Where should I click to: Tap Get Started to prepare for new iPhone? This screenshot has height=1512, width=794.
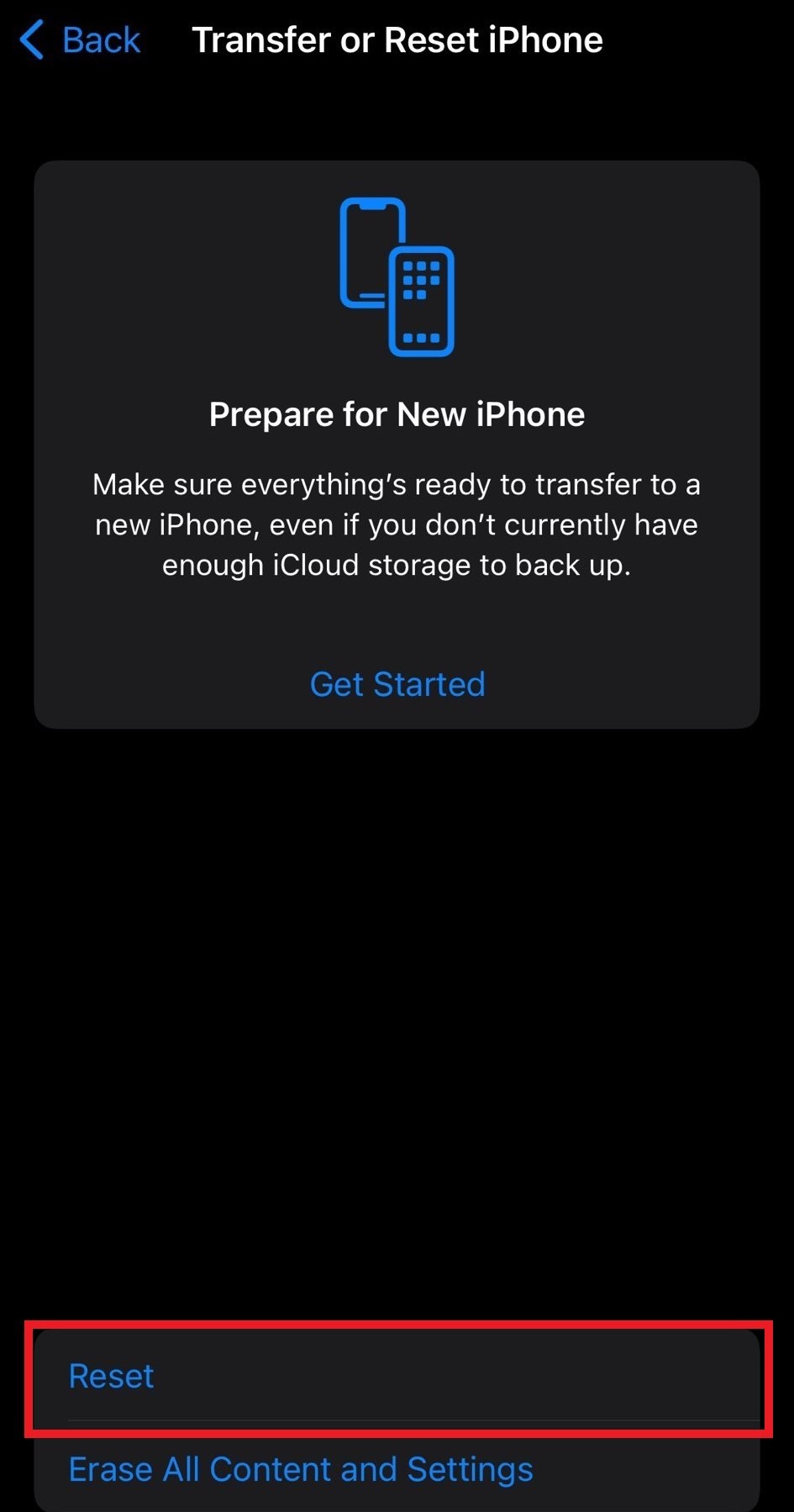tap(397, 684)
